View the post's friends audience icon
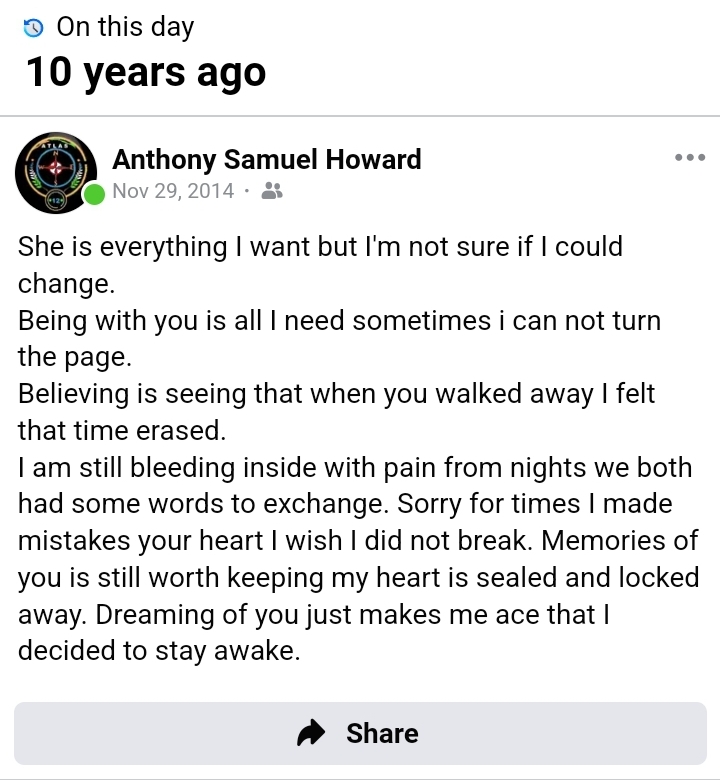 tap(271, 191)
